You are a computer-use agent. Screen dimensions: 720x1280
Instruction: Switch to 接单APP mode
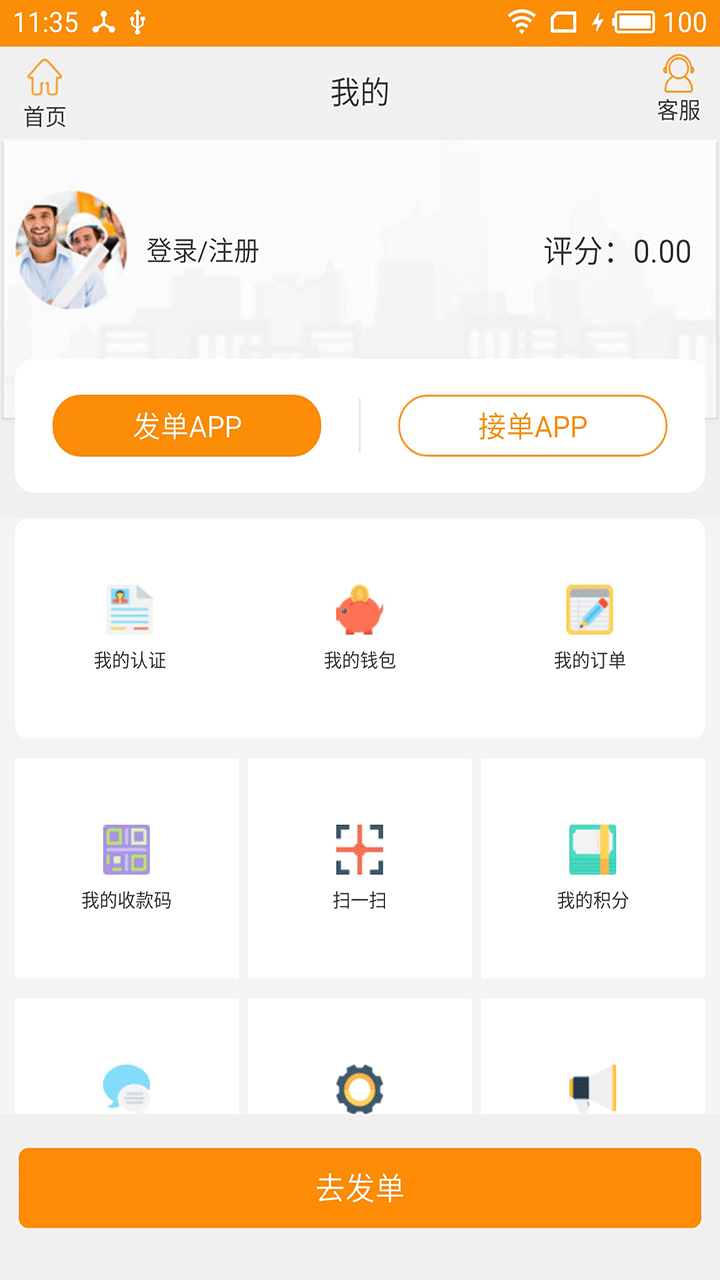click(x=532, y=426)
